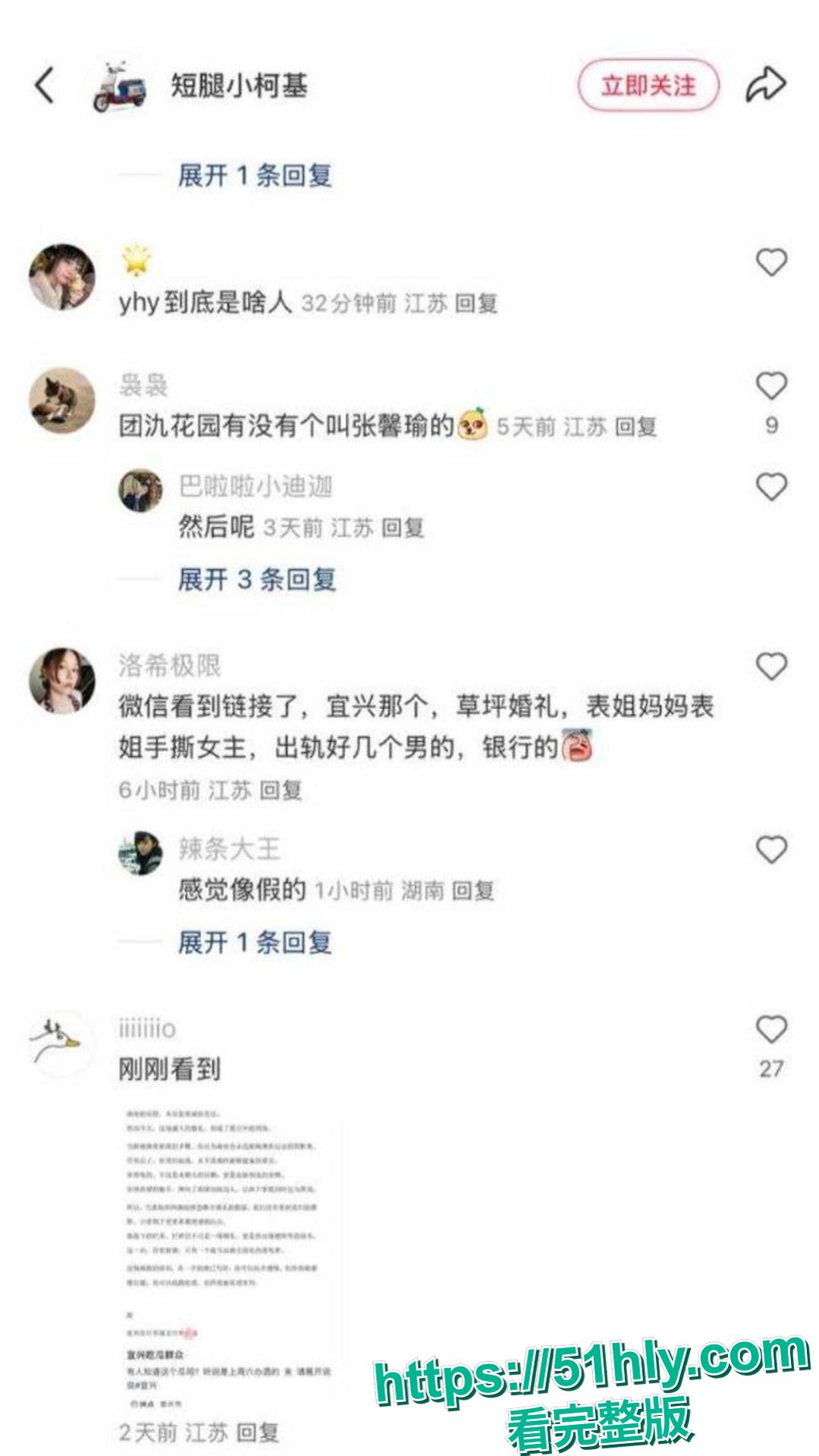Like 袅袅's comment showing 9 likes

[x=772, y=387]
